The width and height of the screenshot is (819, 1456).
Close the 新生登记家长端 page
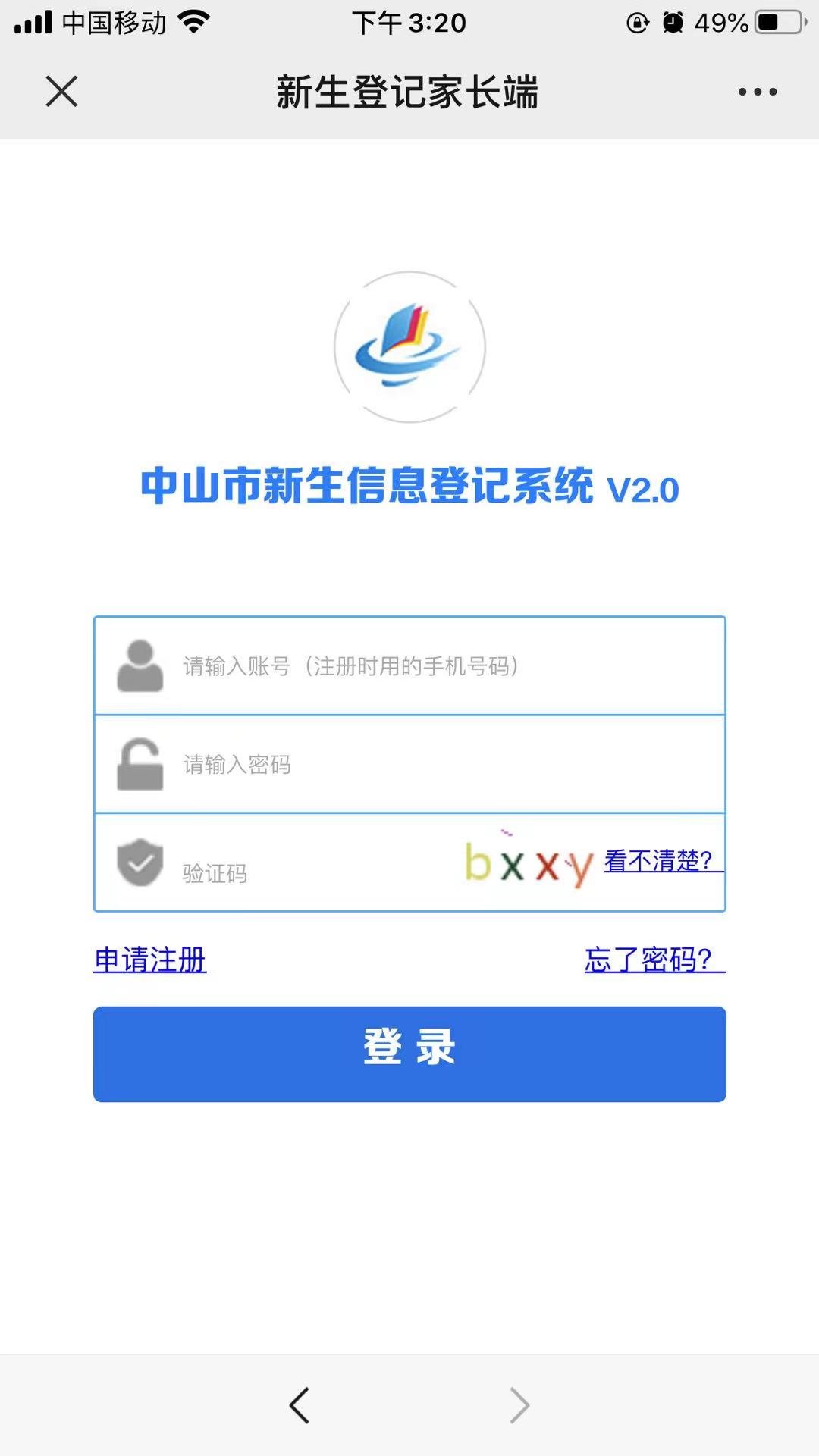click(61, 92)
